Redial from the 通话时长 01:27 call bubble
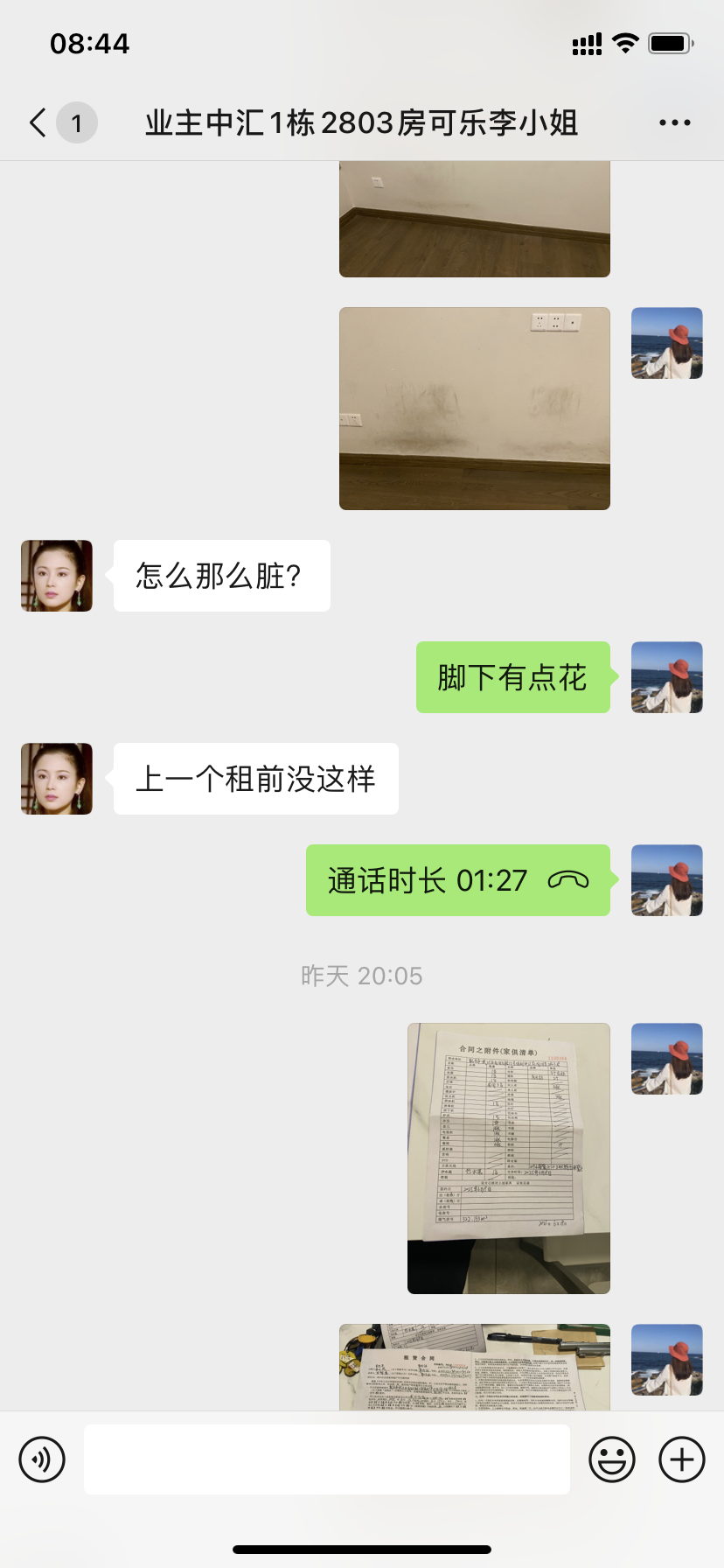Screen dimensions: 724x1568 coord(457,880)
